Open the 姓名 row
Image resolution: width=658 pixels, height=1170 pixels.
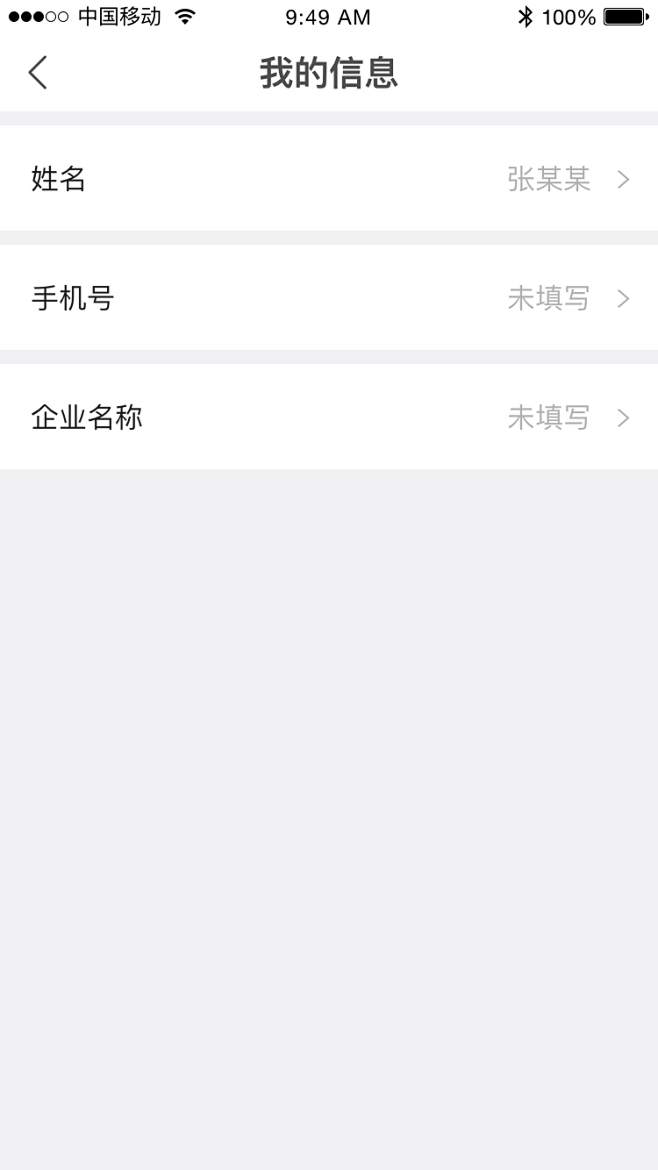click(x=329, y=178)
